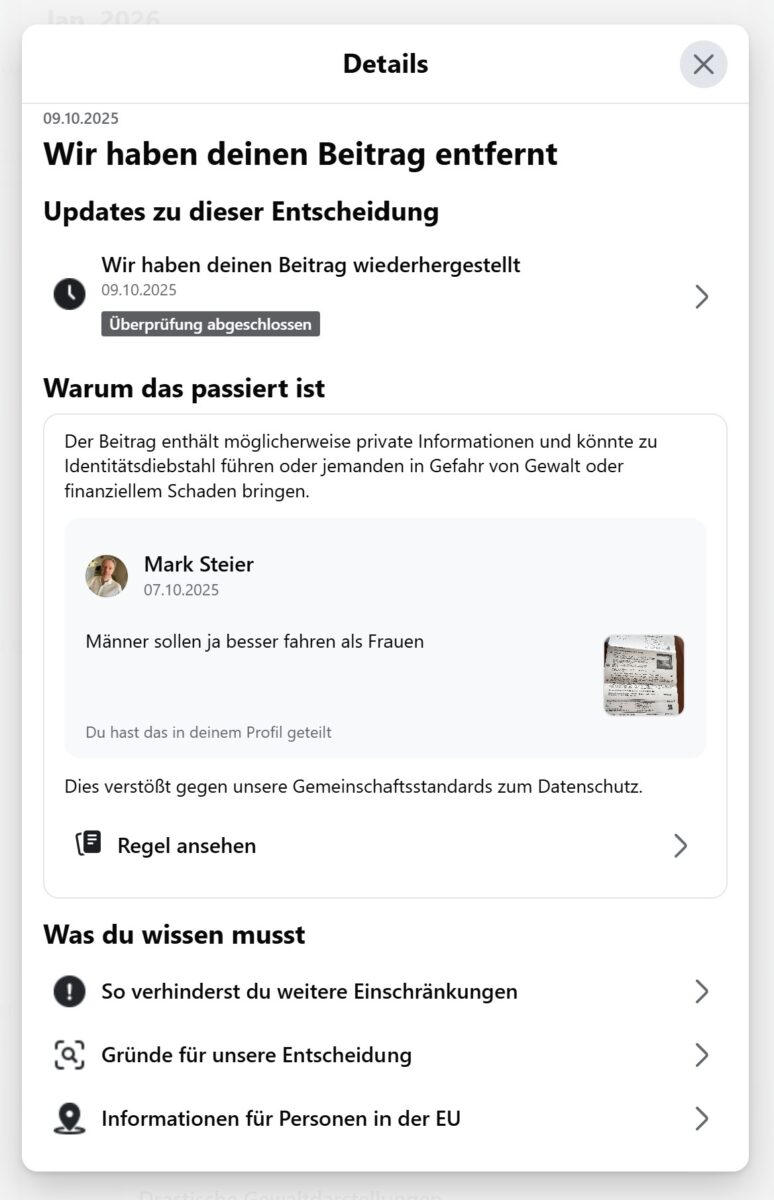Open 'Informationen für Personen in der EU'
This screenshot has width=774, height=1200.
tap(384, 1118)
